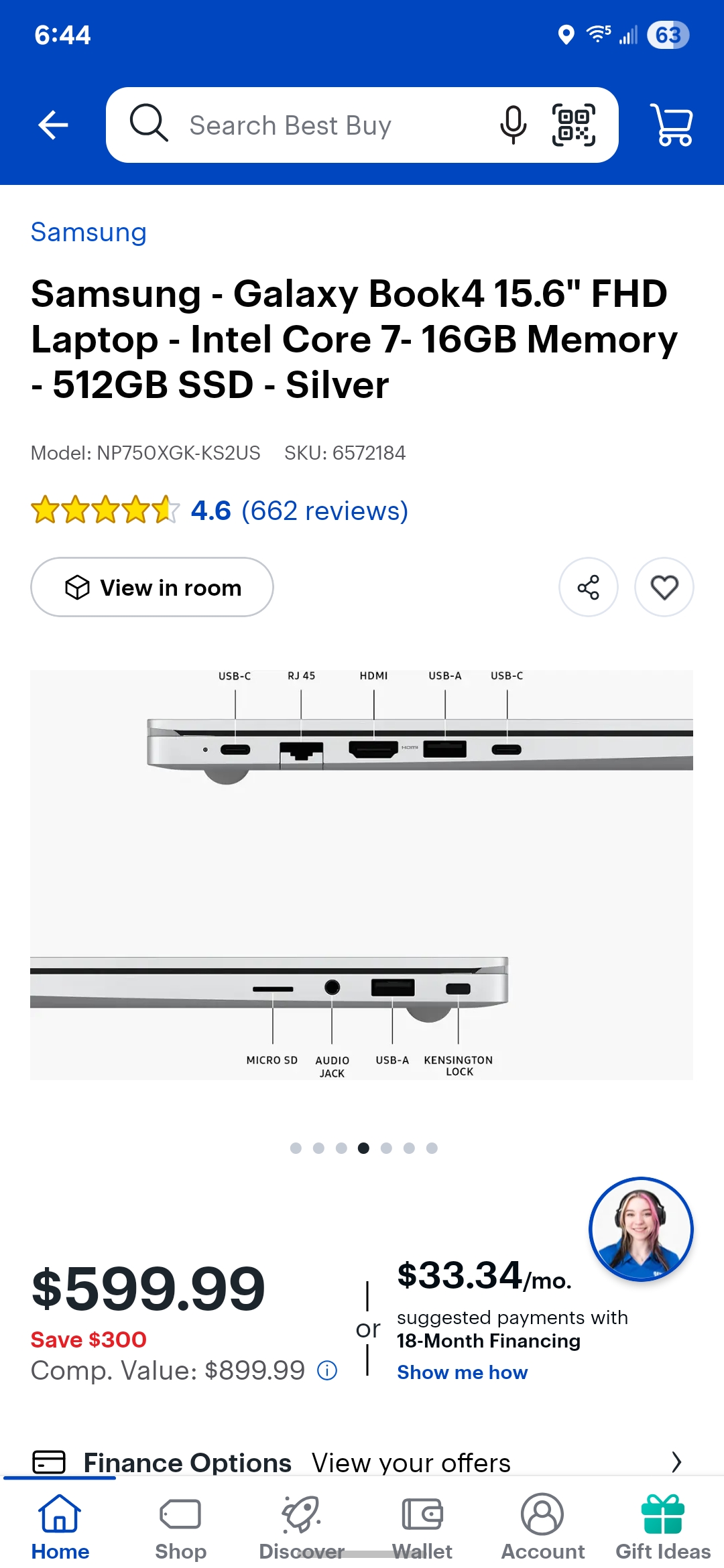724x1568 pixels.
Task: Save laptop with the heart icon
Action: [x=664, y=588]
